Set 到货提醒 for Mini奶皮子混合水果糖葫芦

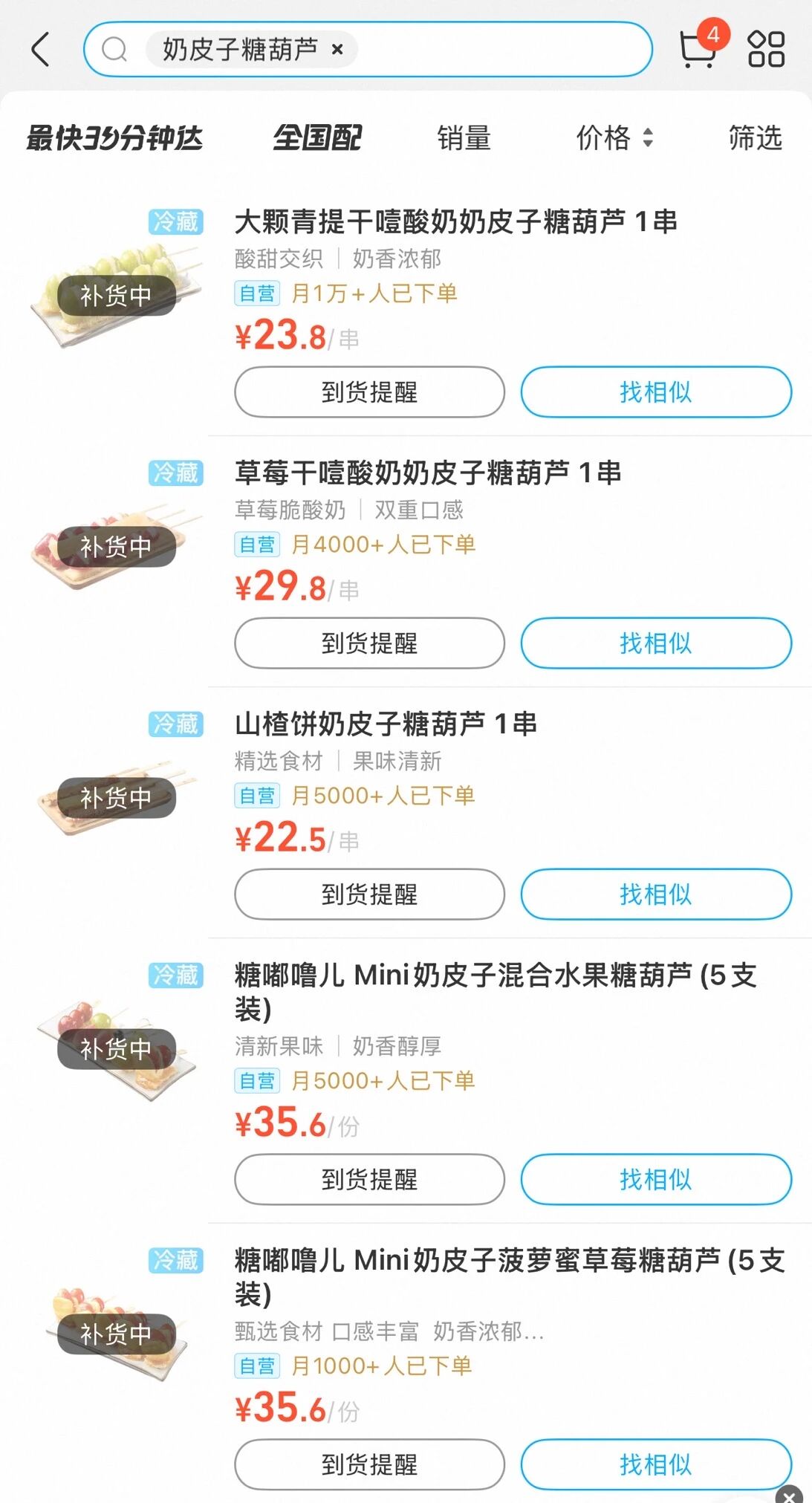(x=369, y=1179)
